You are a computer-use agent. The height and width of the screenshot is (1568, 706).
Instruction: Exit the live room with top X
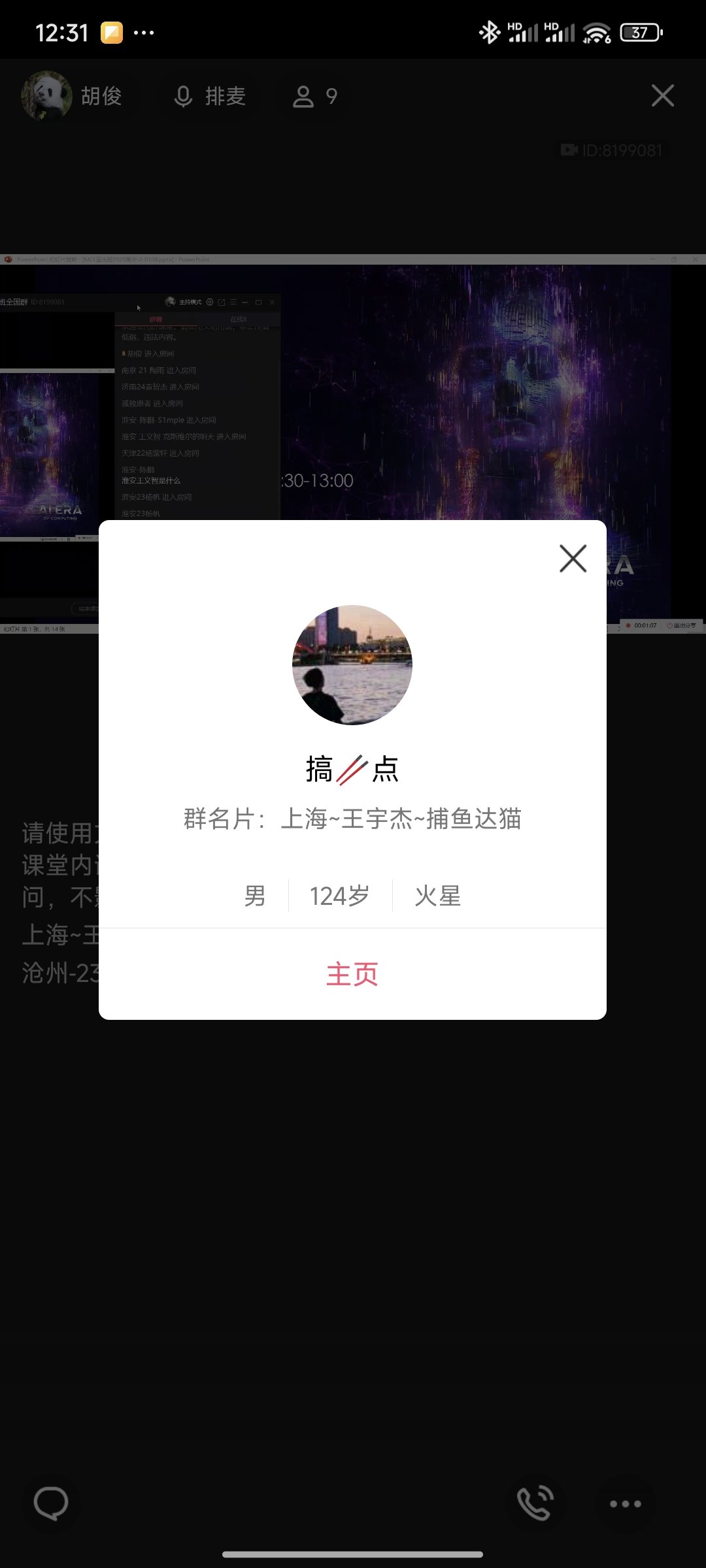tap(662, 96)
